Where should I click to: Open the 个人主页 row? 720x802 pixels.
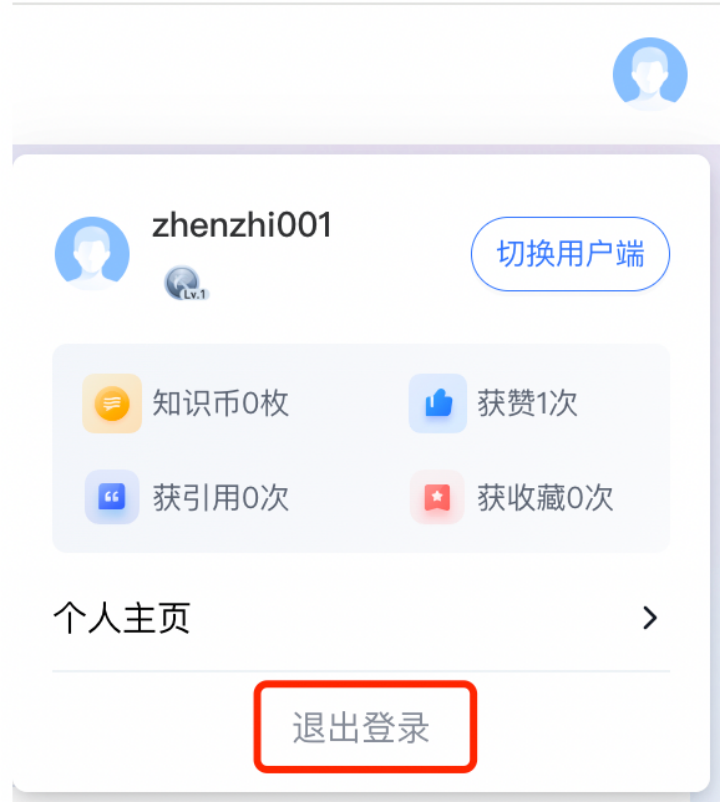360,618
